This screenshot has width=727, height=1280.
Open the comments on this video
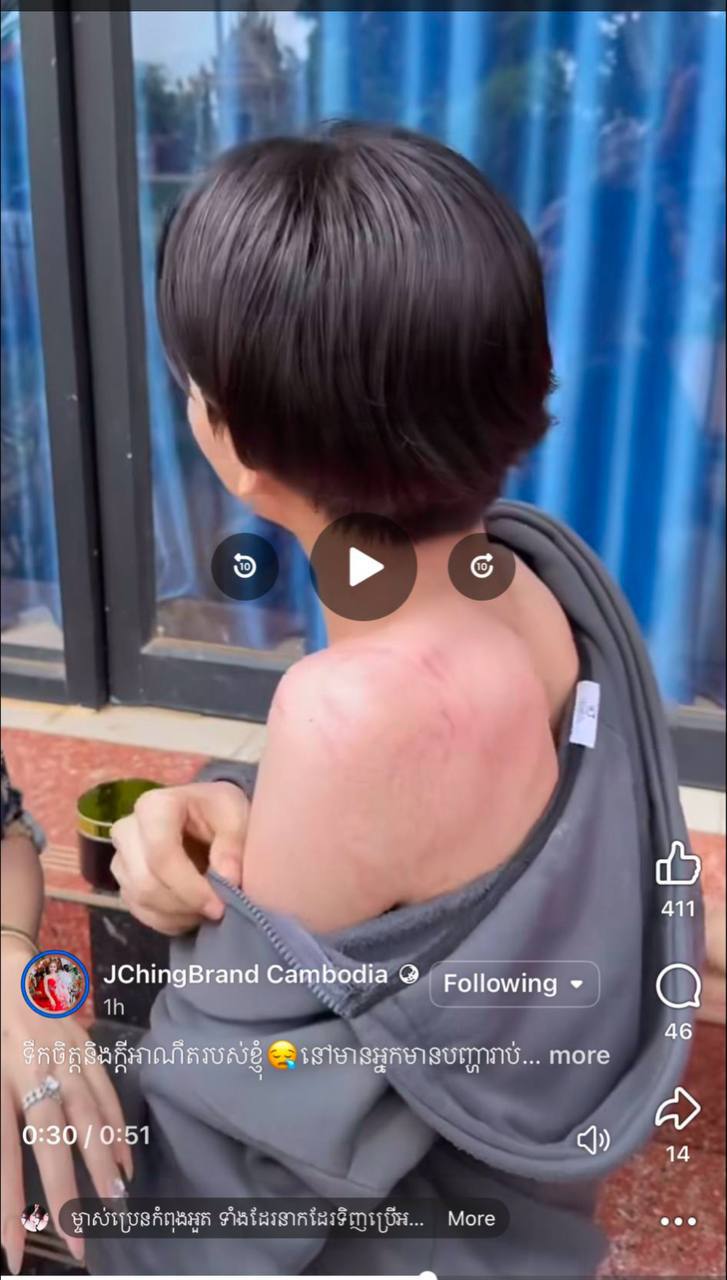tap(677, 989)
